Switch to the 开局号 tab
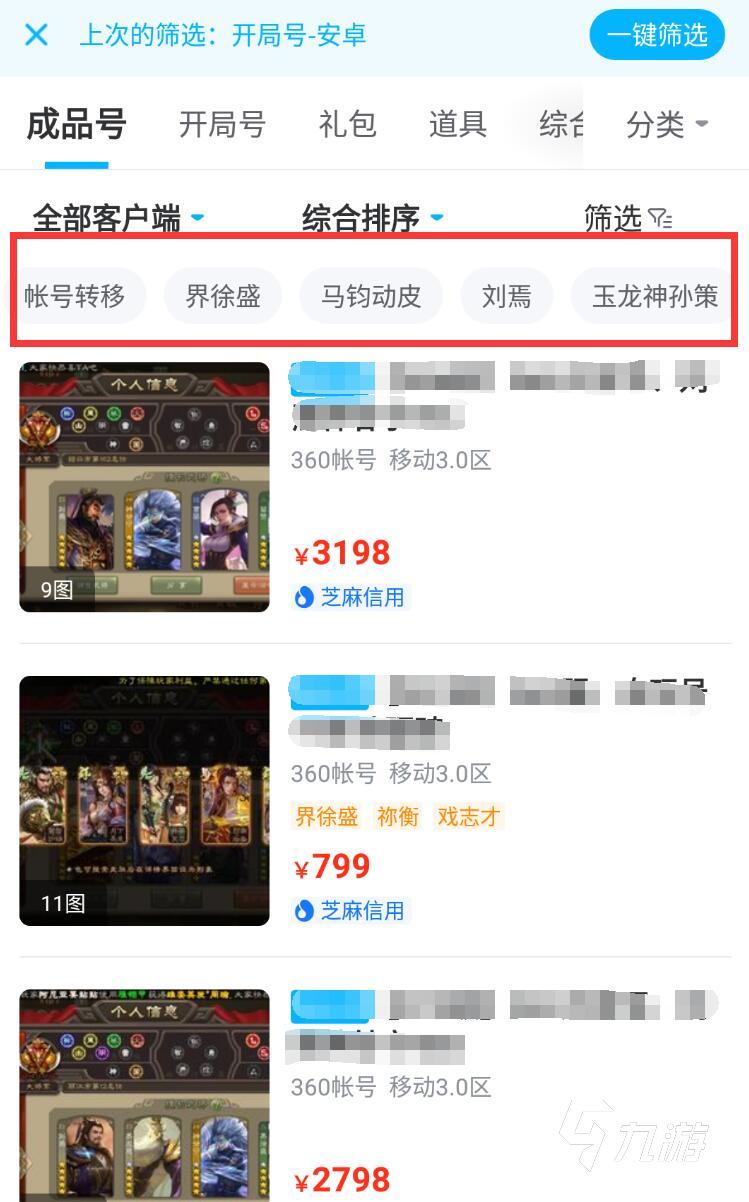 click(x=222, y=125)
